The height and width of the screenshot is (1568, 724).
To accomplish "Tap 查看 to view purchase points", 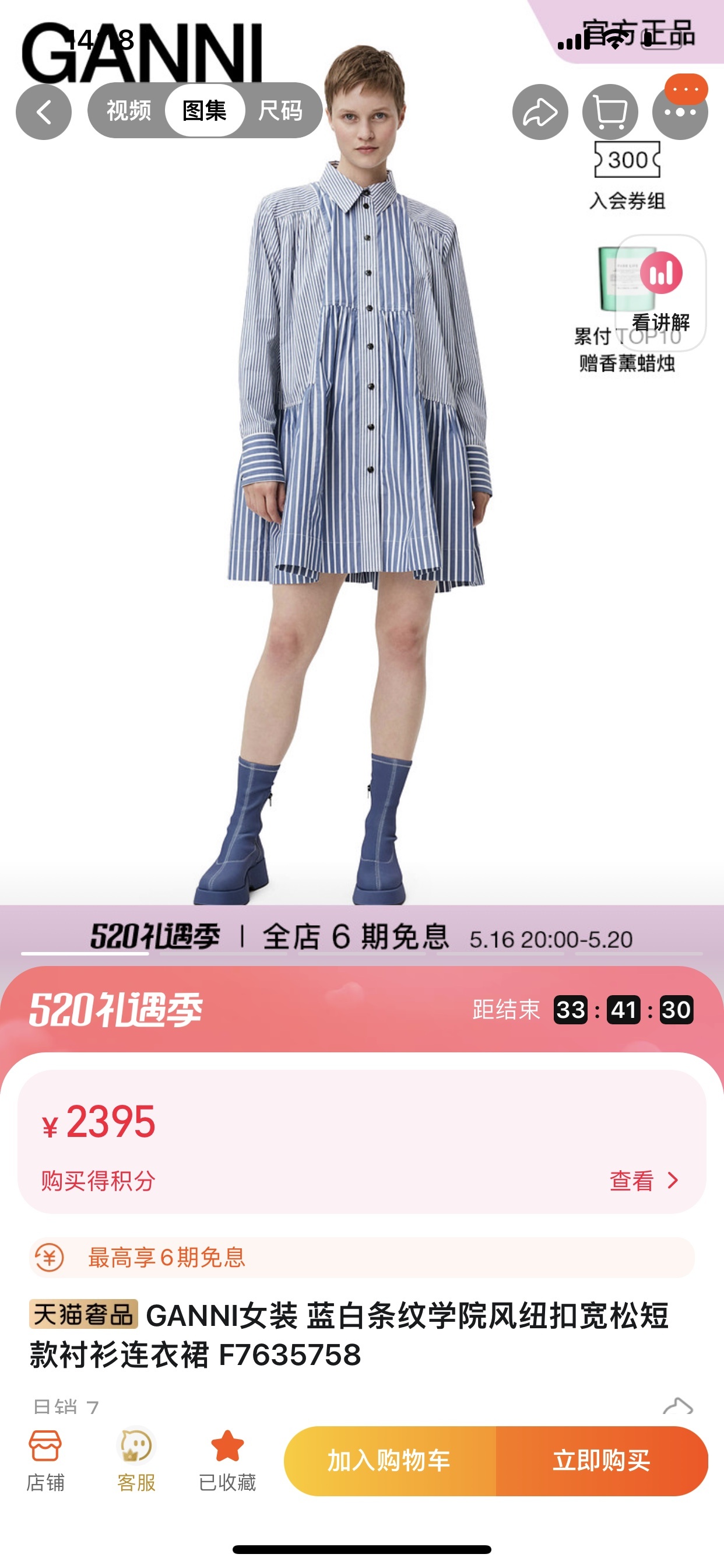I will (643, 1181).
